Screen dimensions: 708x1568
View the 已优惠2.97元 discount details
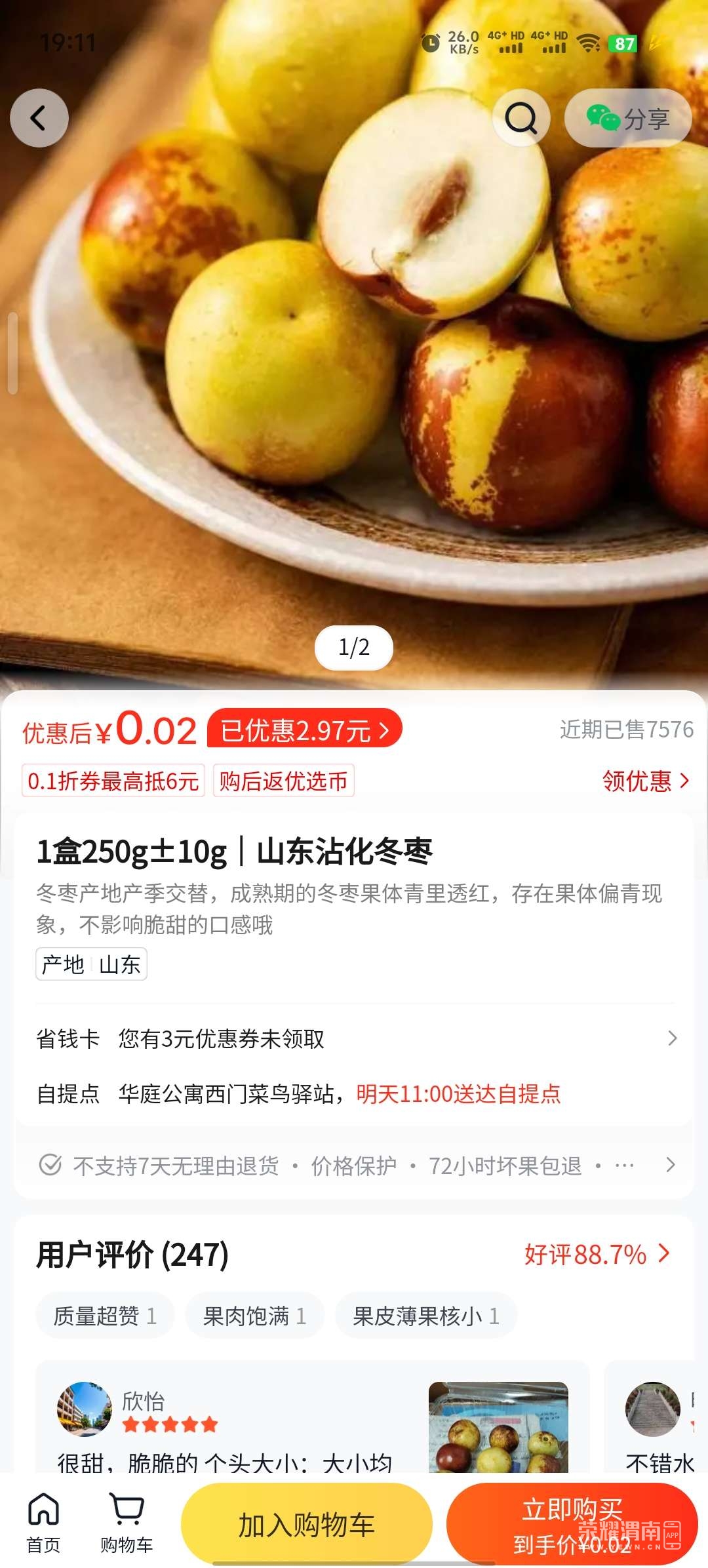[304, 729]
